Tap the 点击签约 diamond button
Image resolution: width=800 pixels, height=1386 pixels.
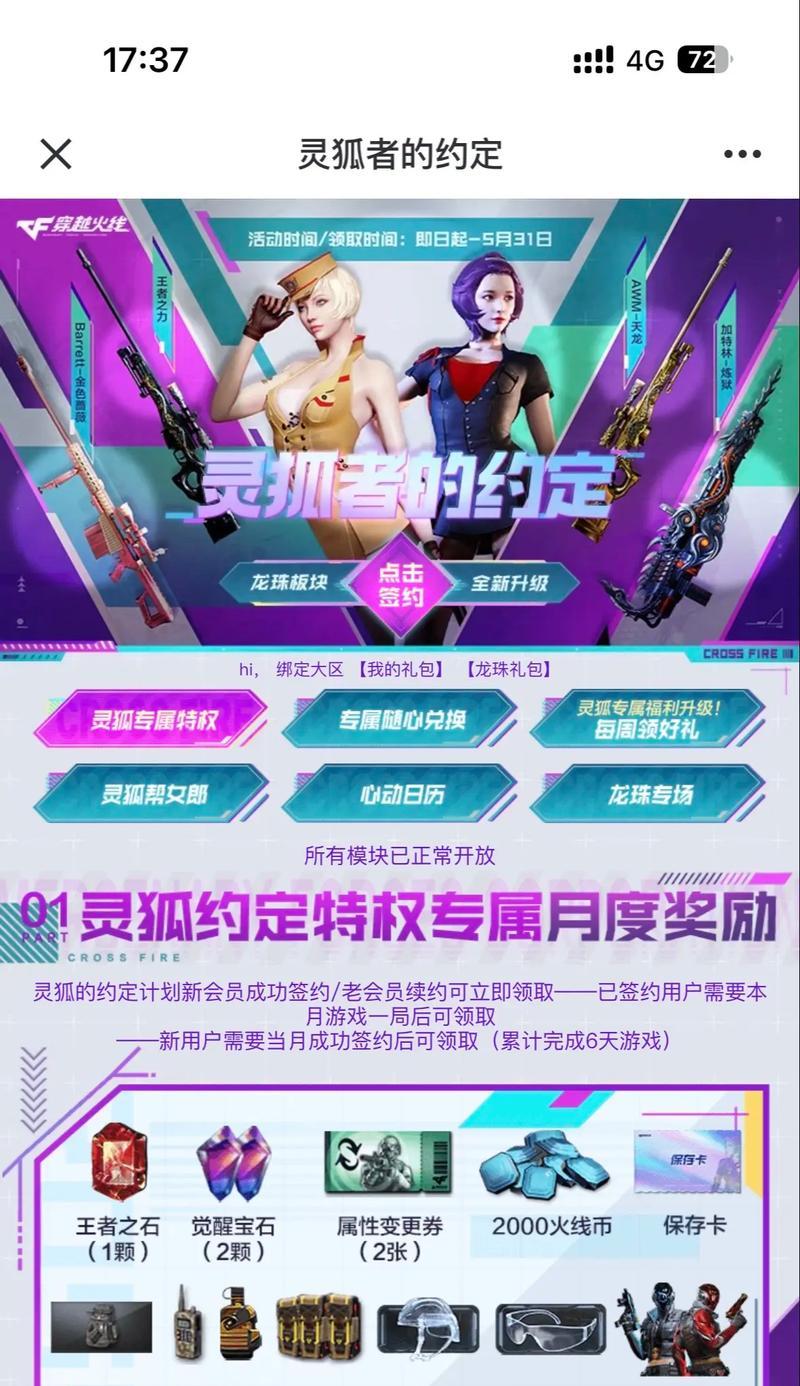[400, 585]
